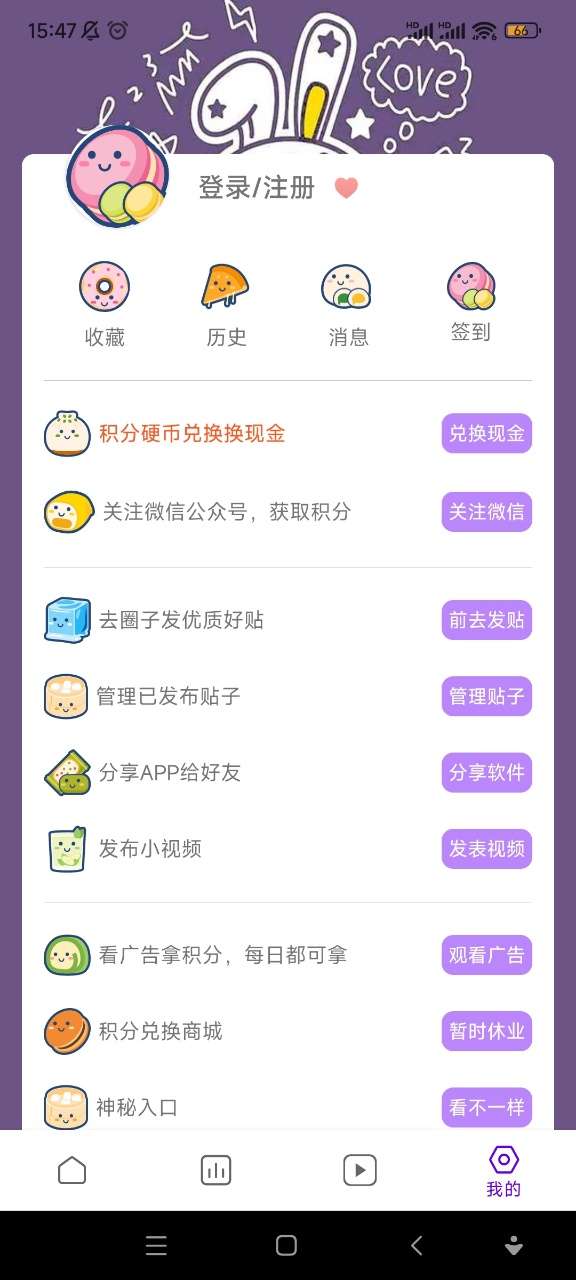Select the 我的 tab

coord(504,1172)
